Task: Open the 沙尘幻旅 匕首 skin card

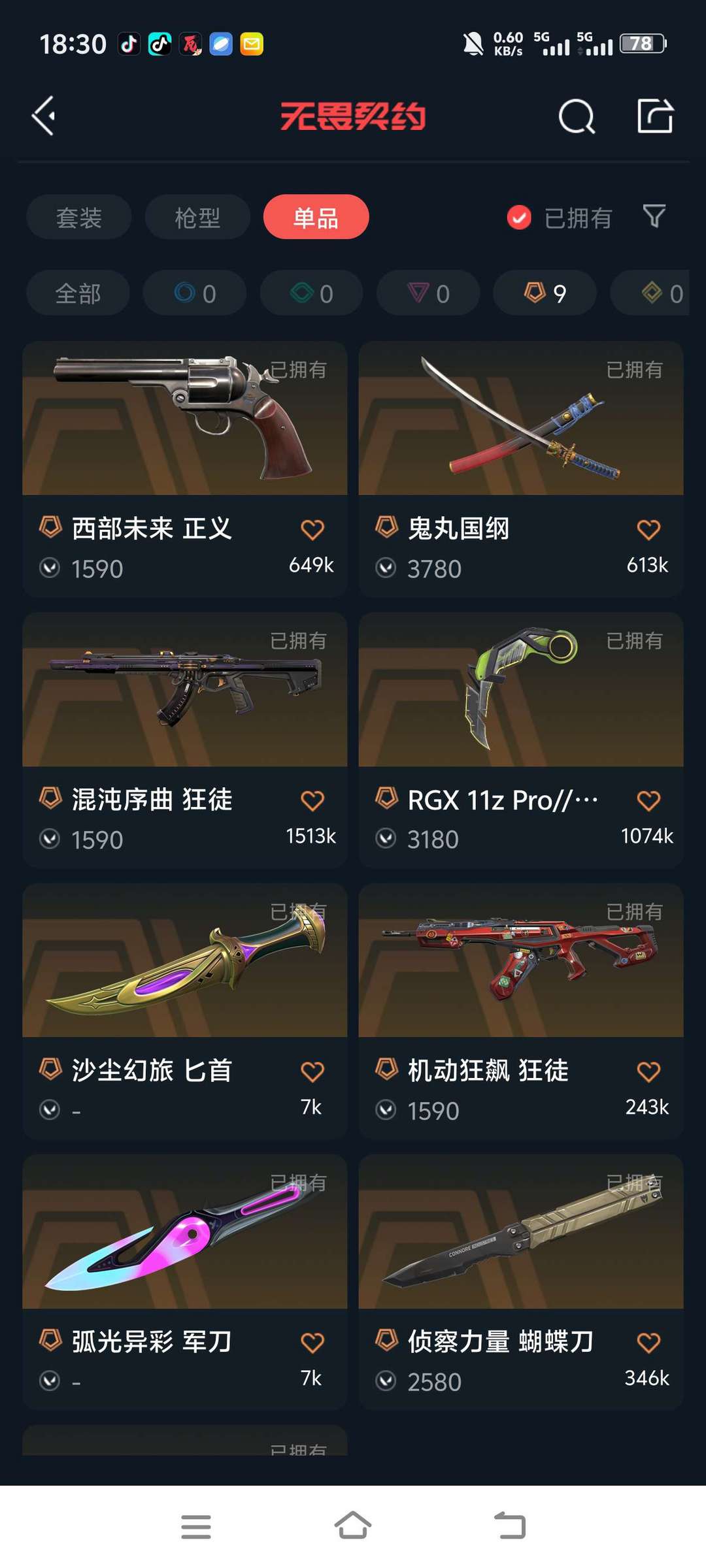Action: (x=185, y=1011)
